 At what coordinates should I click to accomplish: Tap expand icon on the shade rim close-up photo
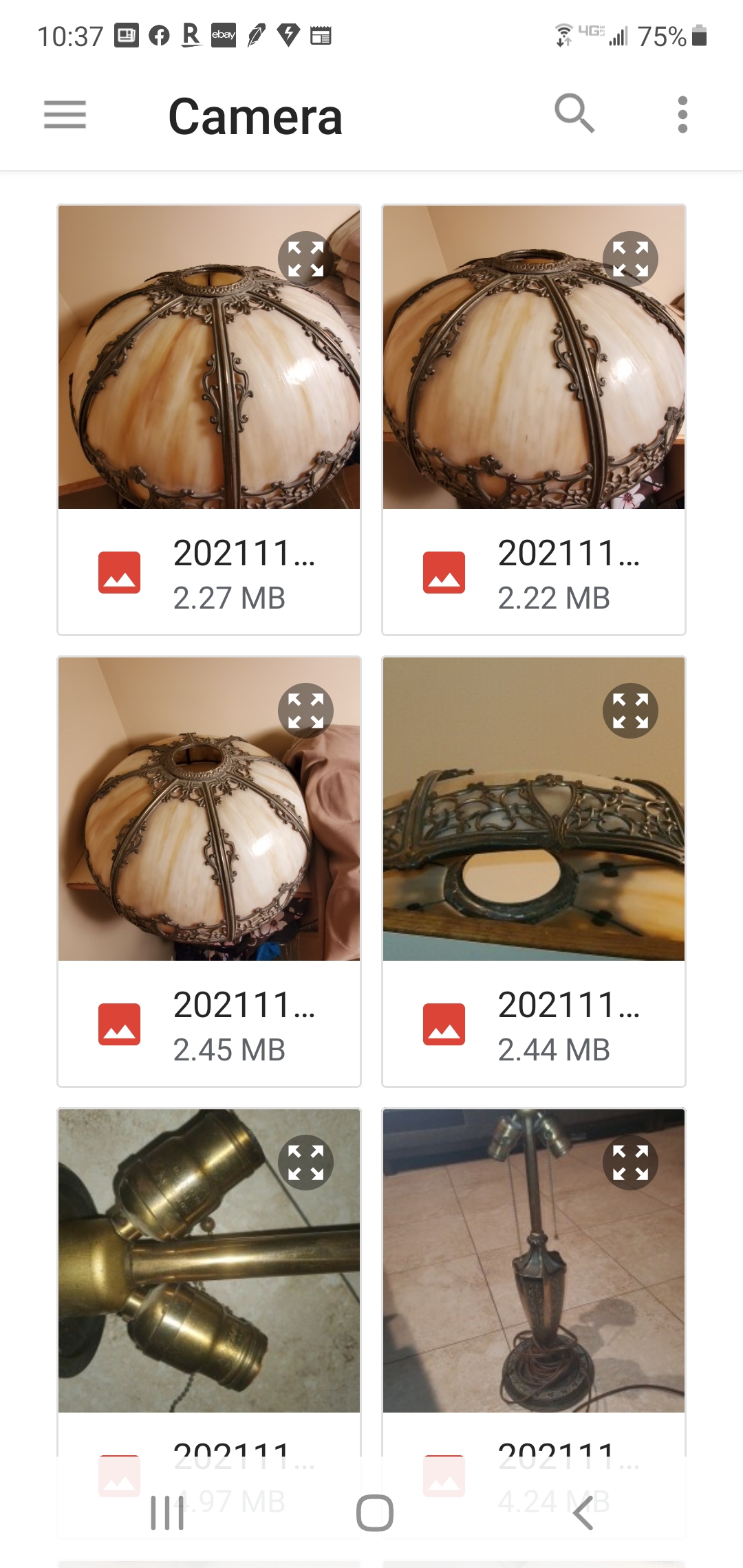point(631,710)
